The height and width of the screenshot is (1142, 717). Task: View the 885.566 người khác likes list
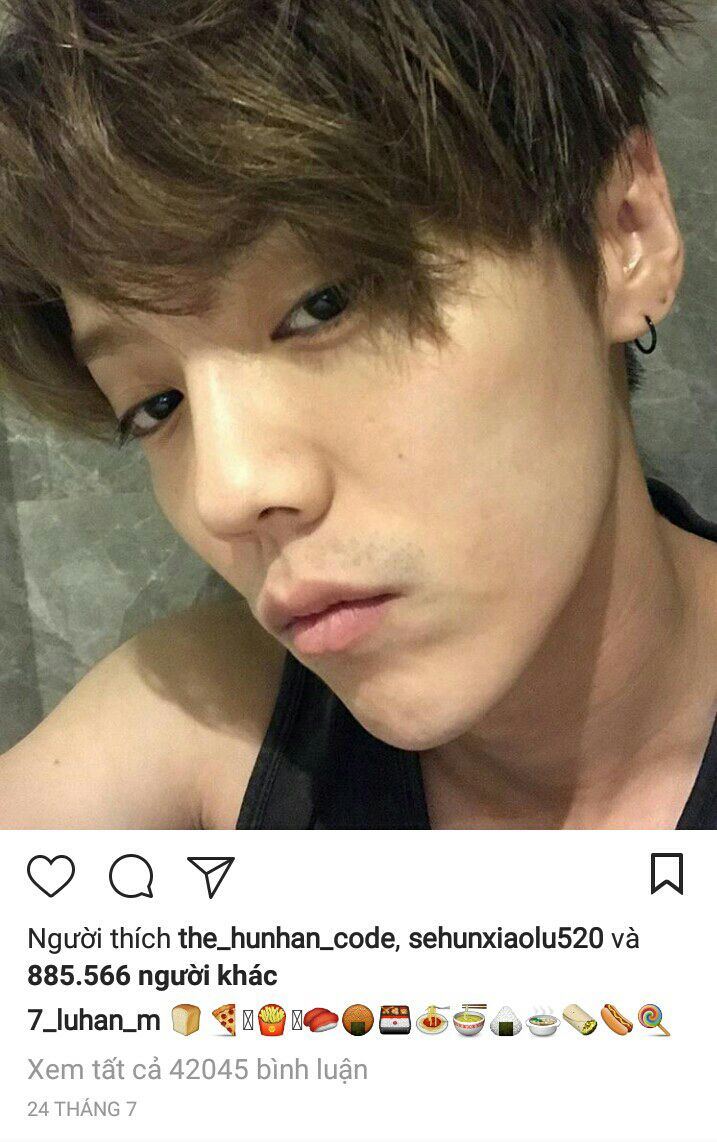152,976
